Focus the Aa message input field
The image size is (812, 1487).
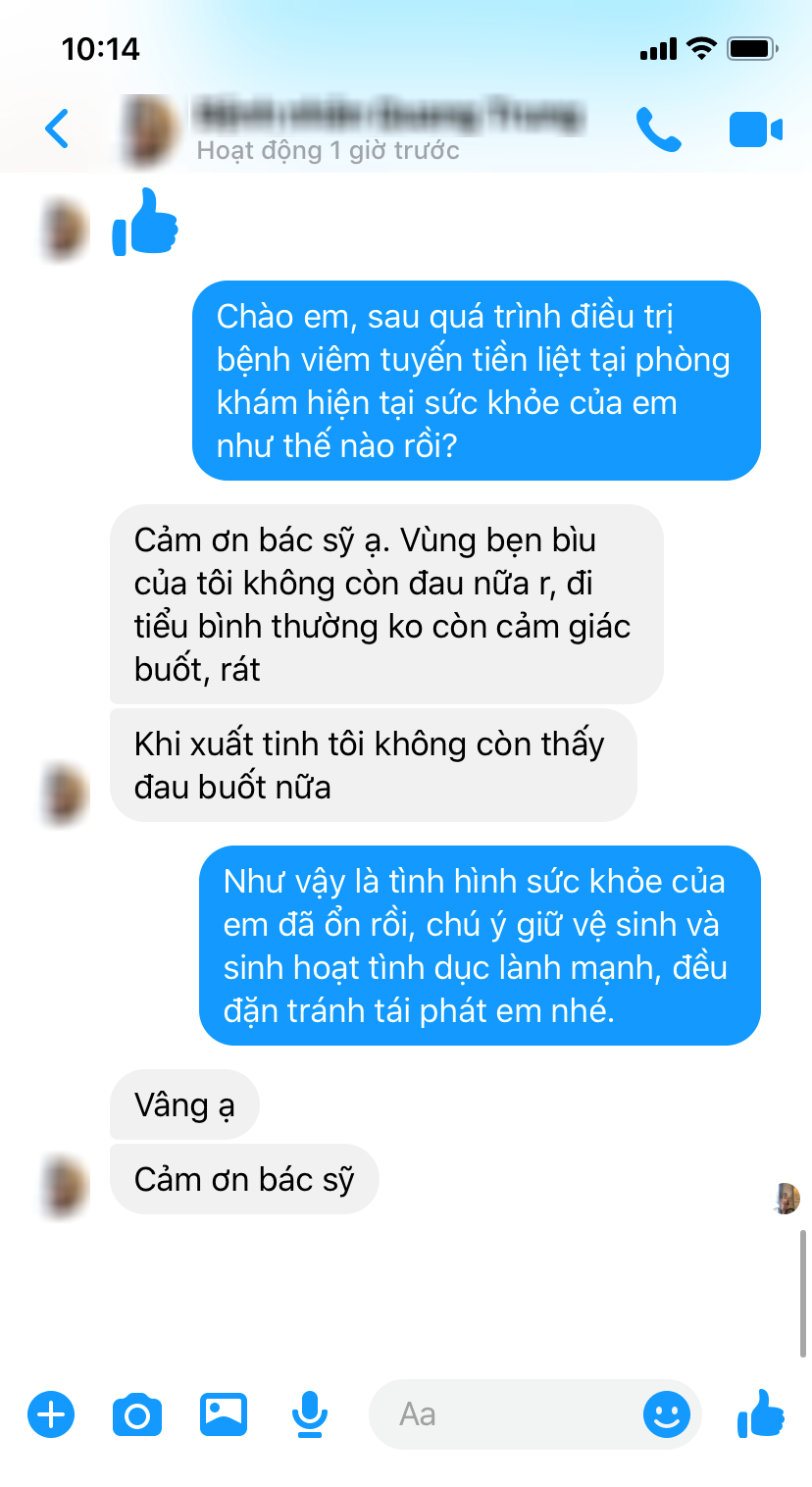point(505,1414)
